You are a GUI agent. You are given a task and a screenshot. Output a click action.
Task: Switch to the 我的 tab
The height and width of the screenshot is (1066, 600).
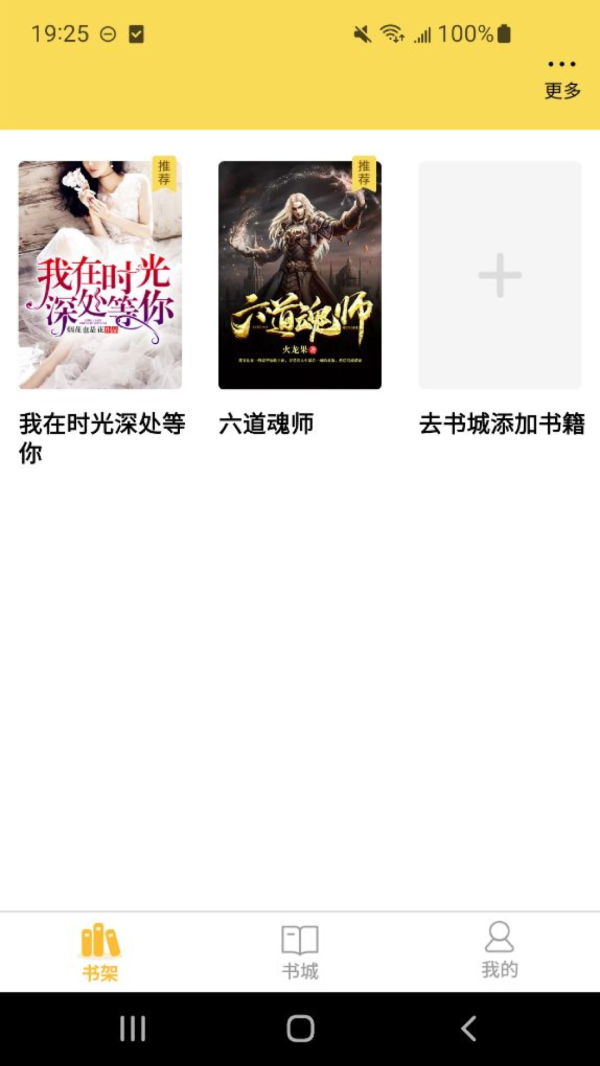click(x=499, y=951)
